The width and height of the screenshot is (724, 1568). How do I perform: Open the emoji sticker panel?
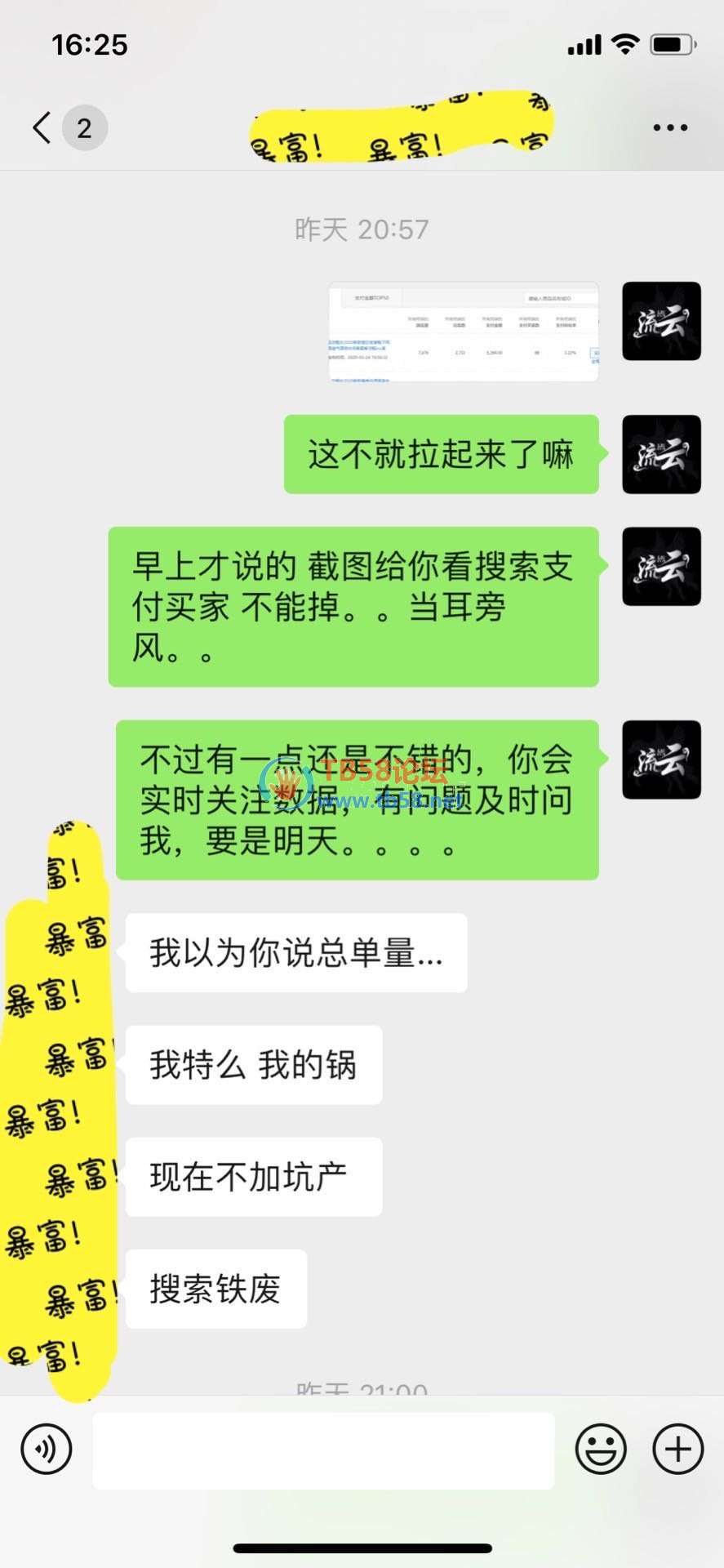point(601,1450)
